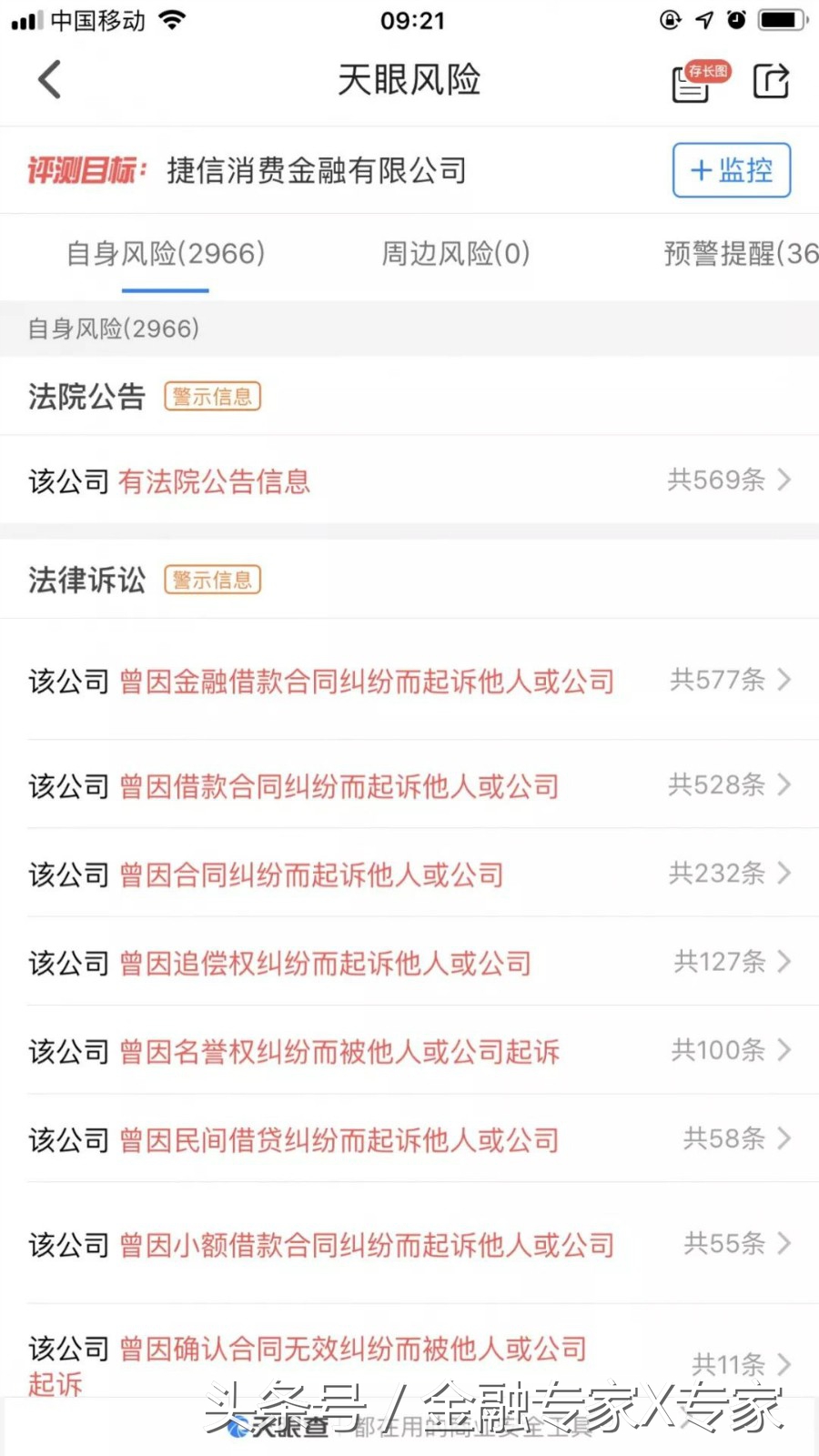The image size is (819, 1456).
Task: Toggle the alarm clock indicator in status bar
Action: [x=736, y=18]
